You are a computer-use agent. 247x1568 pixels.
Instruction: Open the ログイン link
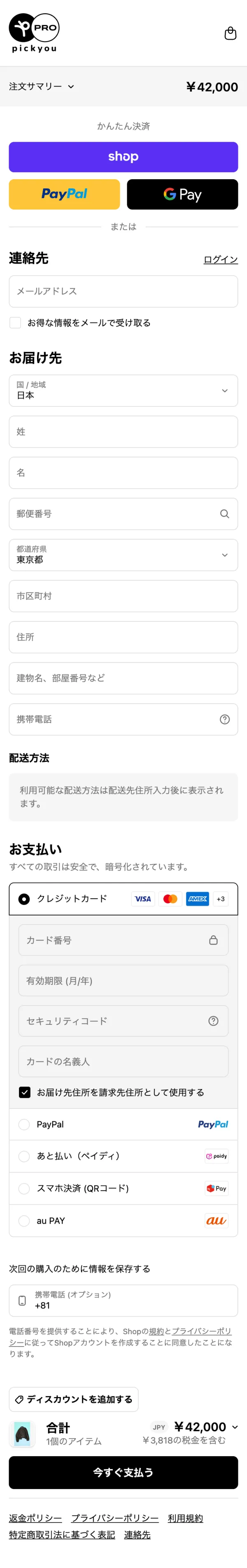coord(220,259)
